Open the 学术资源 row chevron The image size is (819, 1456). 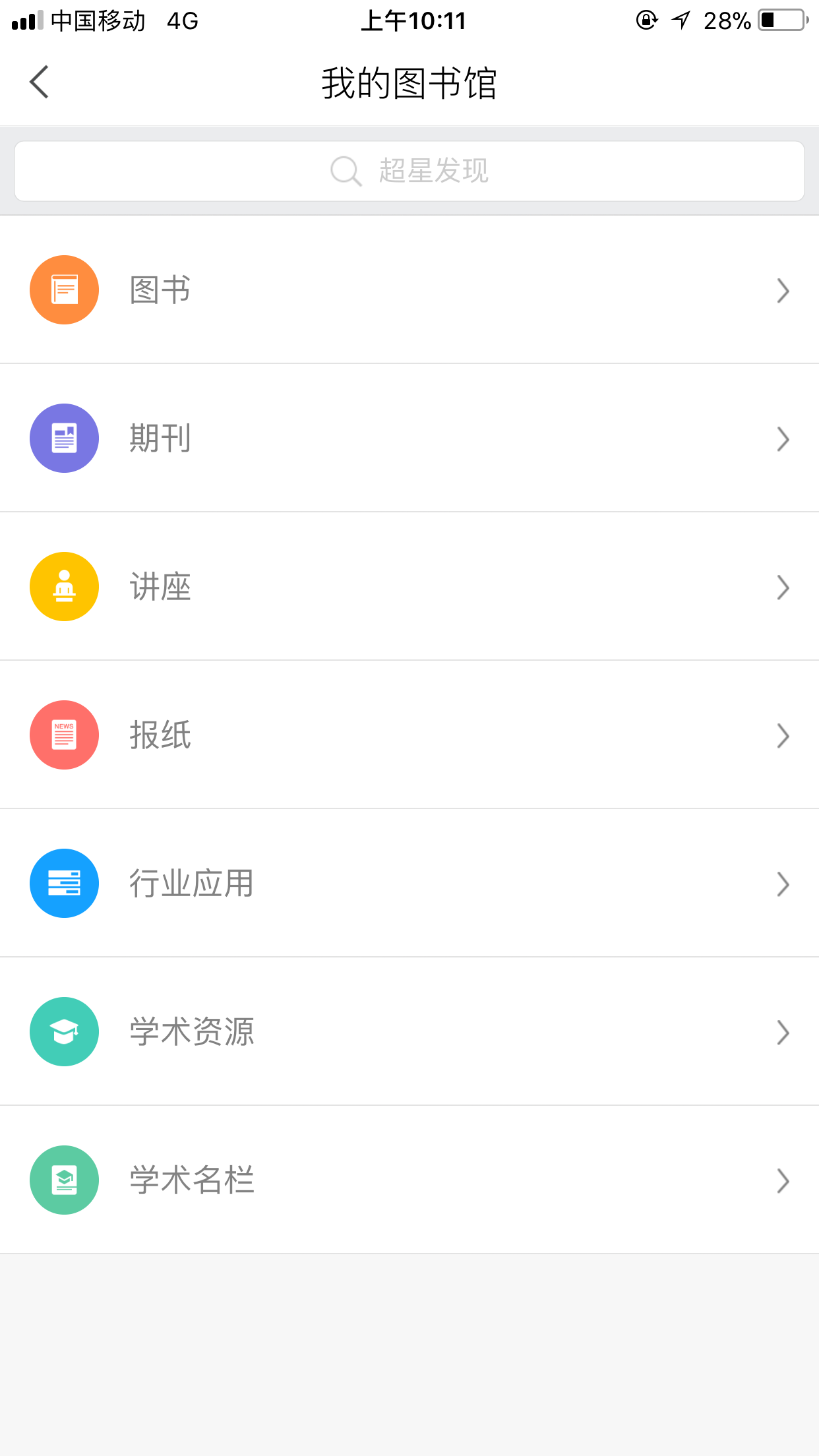coord(782,1032)
